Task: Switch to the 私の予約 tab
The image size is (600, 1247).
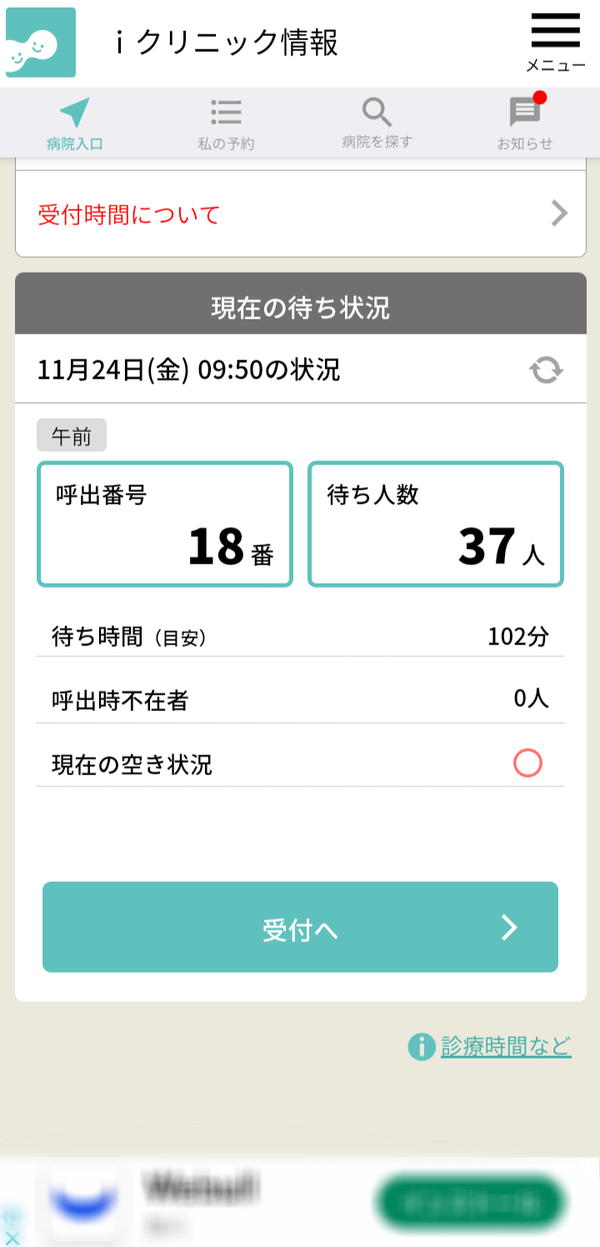Action: click(226, 123)
